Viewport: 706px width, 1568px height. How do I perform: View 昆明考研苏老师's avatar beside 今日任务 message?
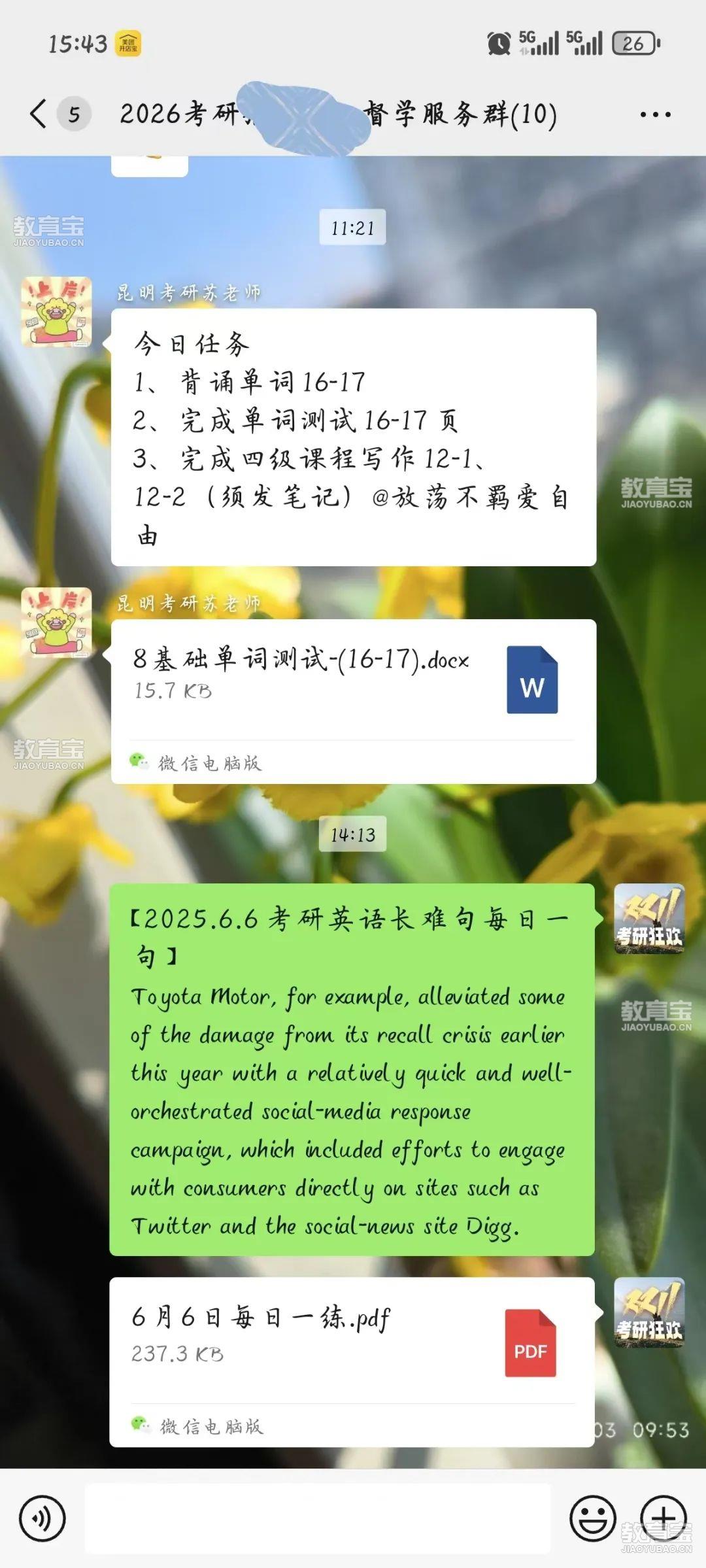coord(57,311)
